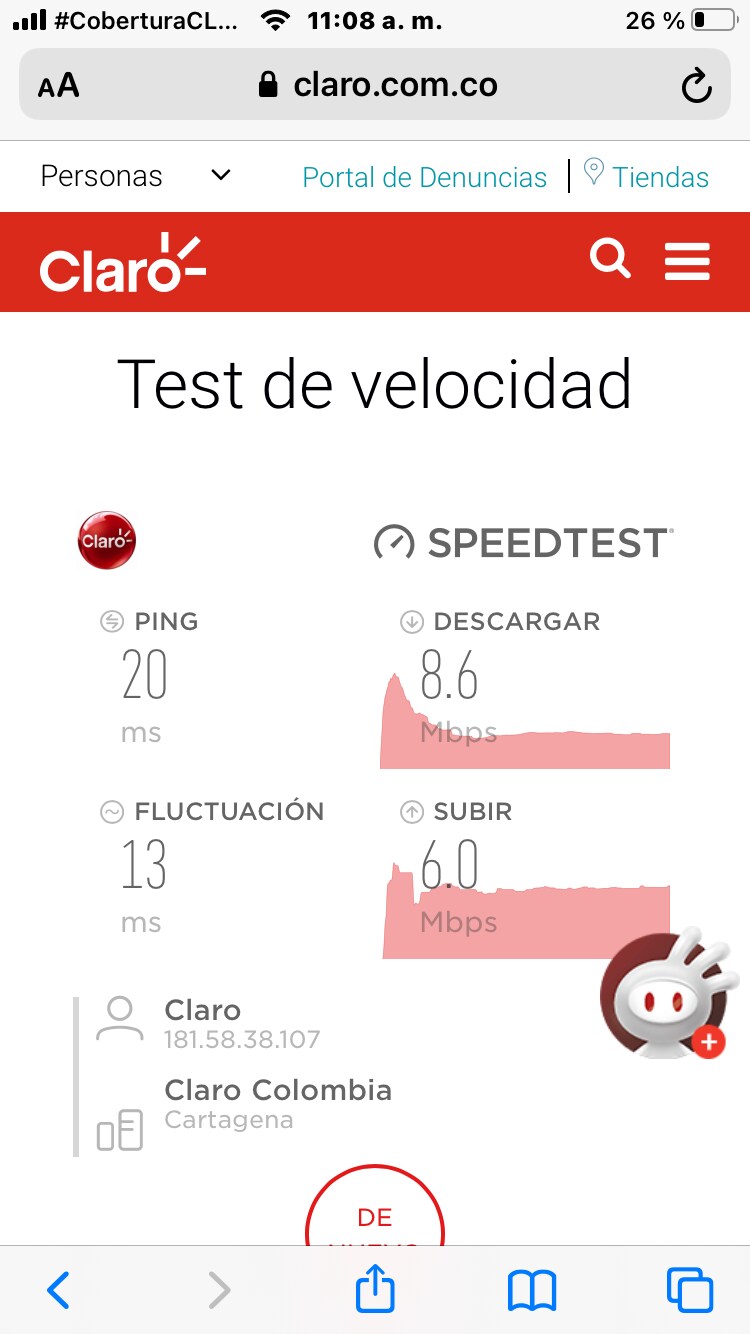The width and height of the screenshot is (750, 1334).
Task: Reload the claro.com.co page
Action: tap(696, 86)
